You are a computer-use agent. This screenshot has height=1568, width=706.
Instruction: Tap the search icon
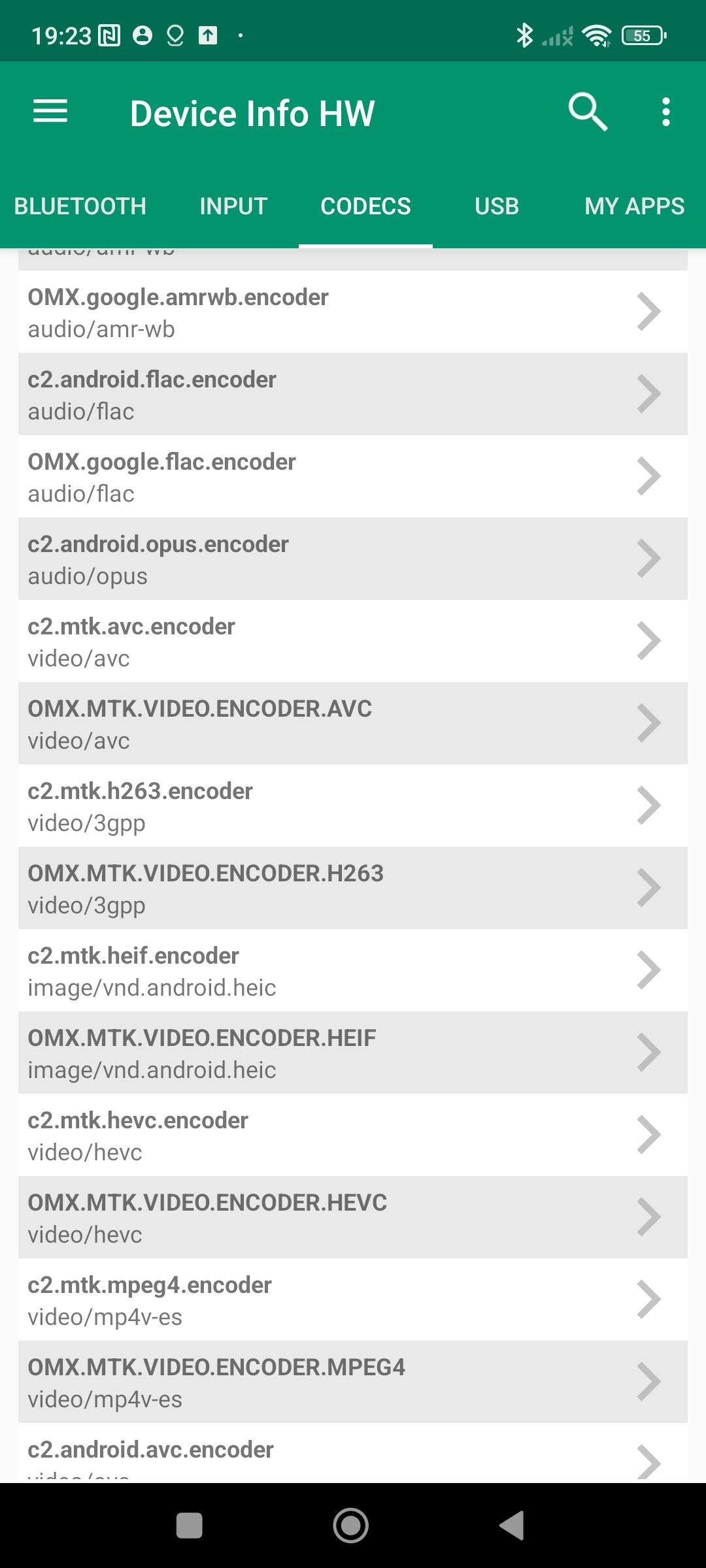click(x=588, y=112)
